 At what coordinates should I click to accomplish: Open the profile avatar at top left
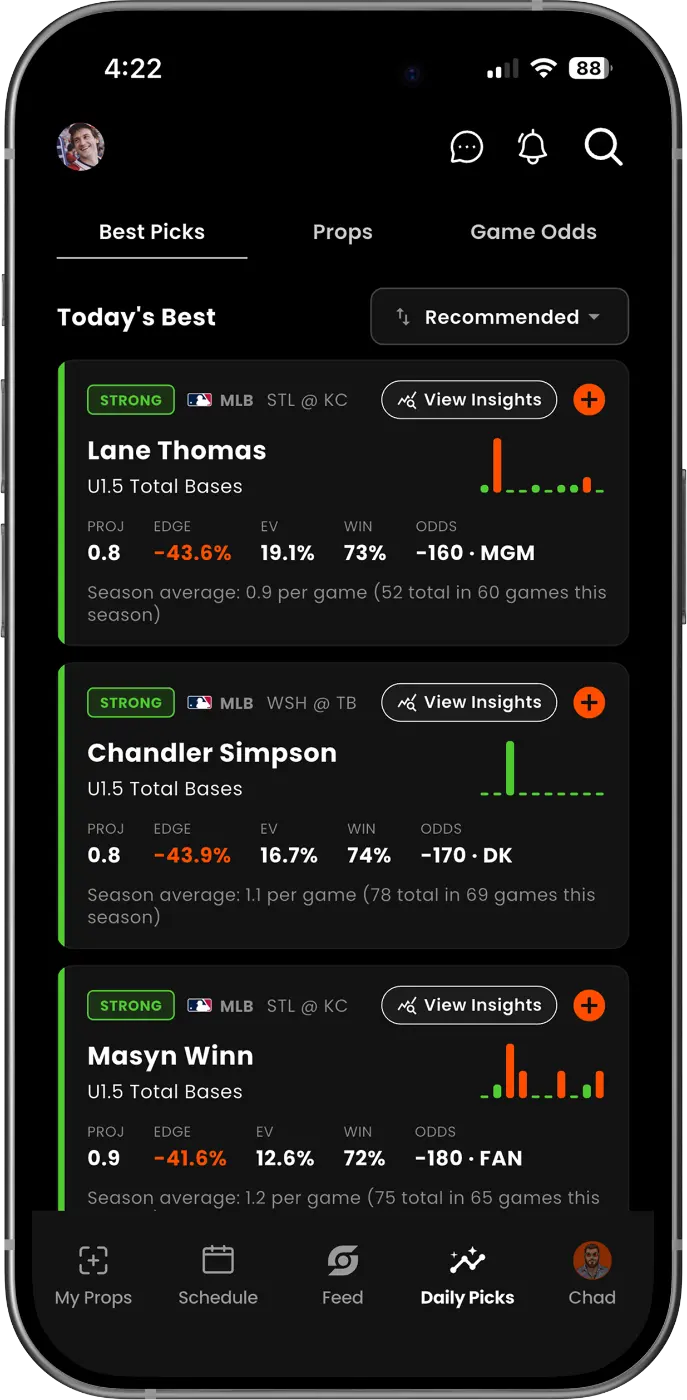tap(81, 147)
